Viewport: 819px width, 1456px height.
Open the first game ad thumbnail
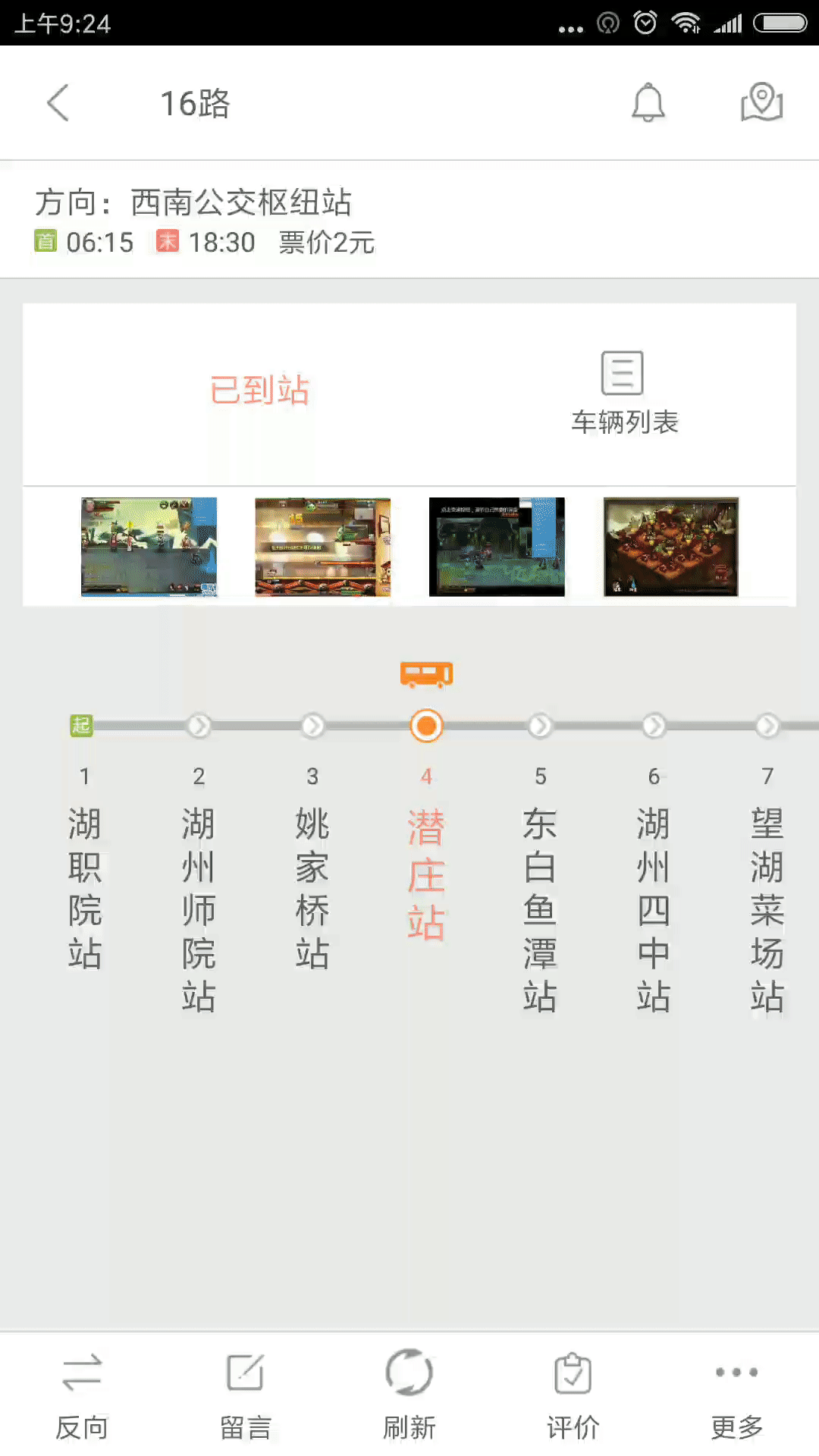(149, 547)
